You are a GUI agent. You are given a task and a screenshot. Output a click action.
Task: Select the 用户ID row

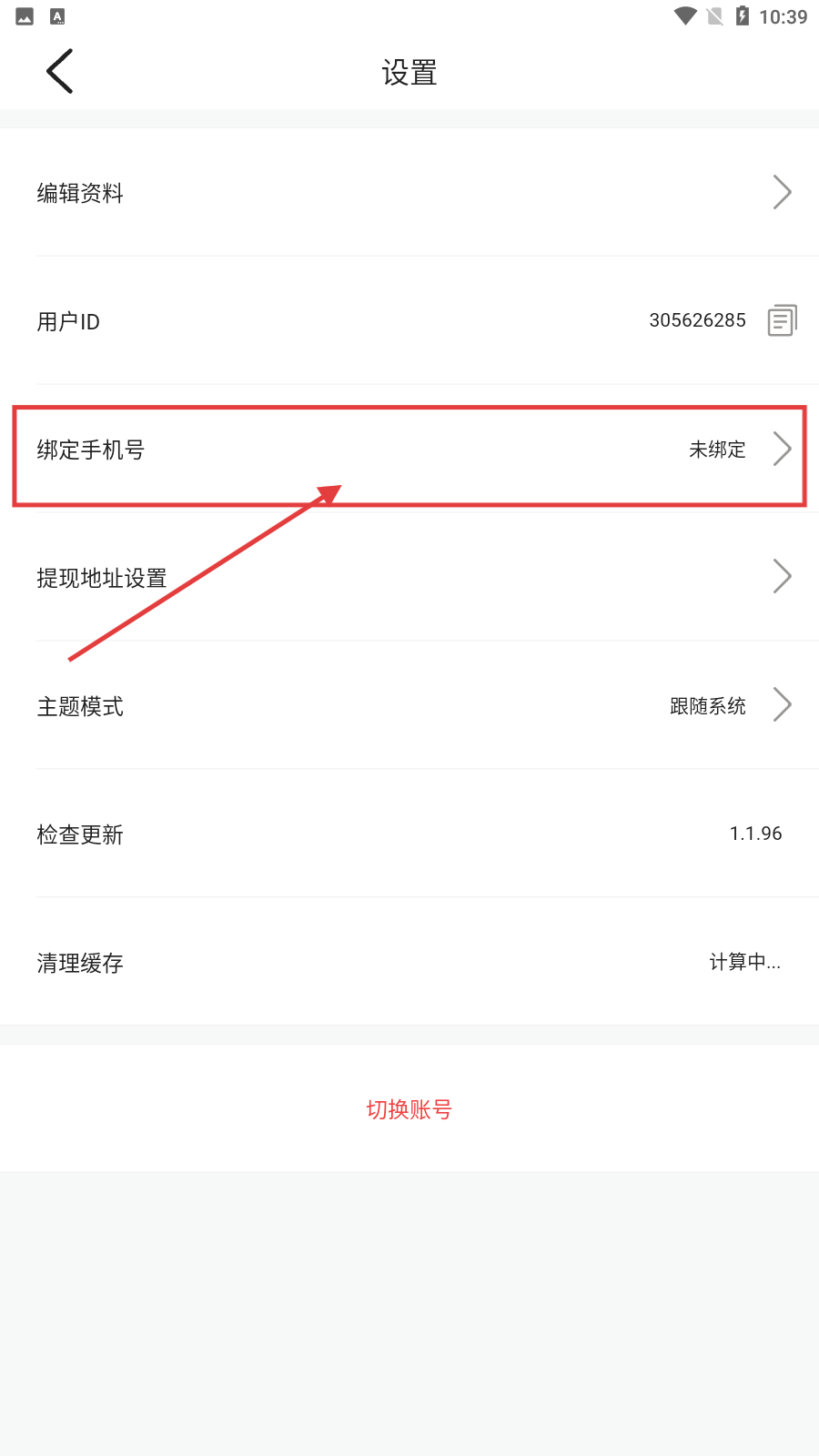click(409, 321)
